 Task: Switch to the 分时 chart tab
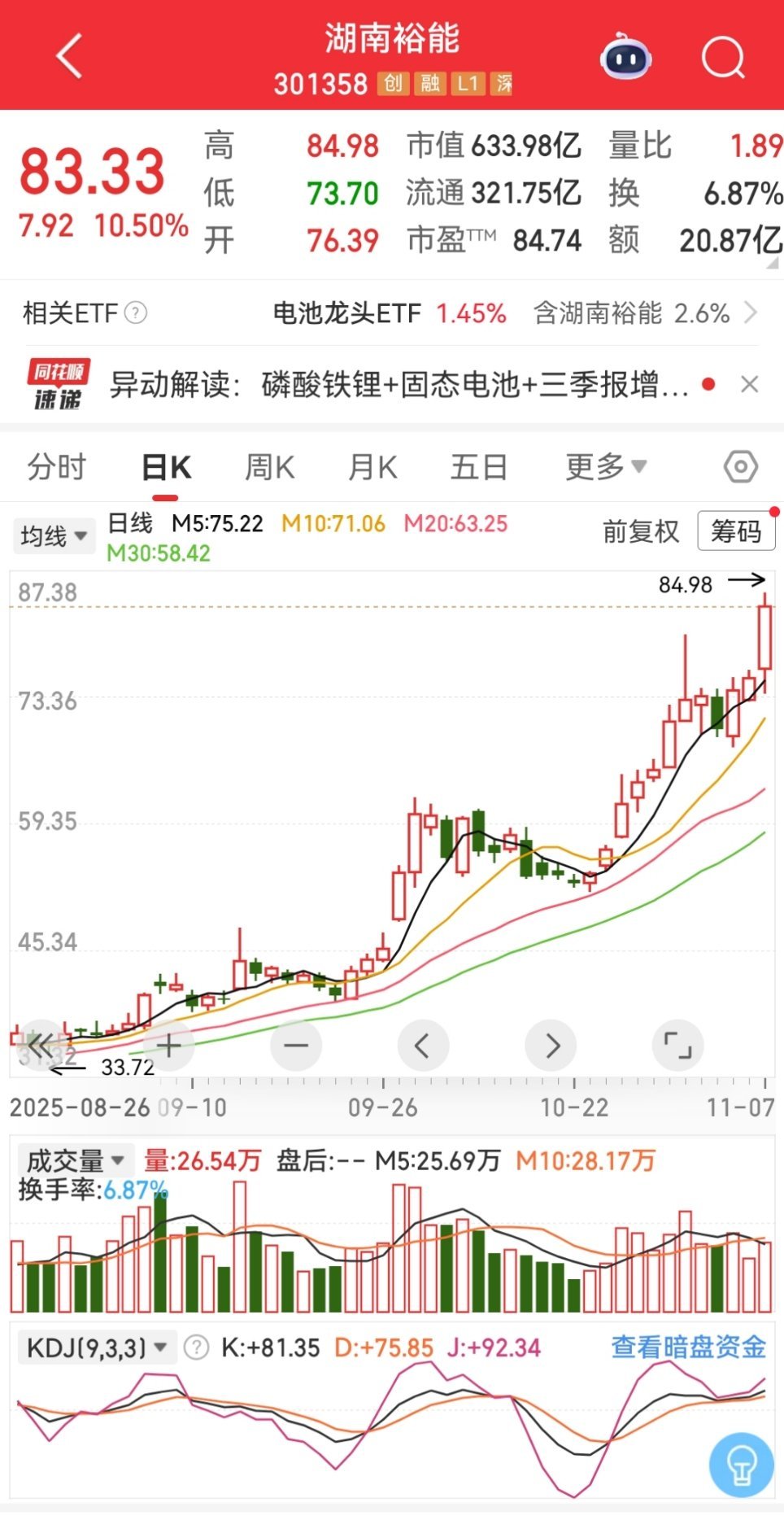pyautogui.click(x=57, y=467)
